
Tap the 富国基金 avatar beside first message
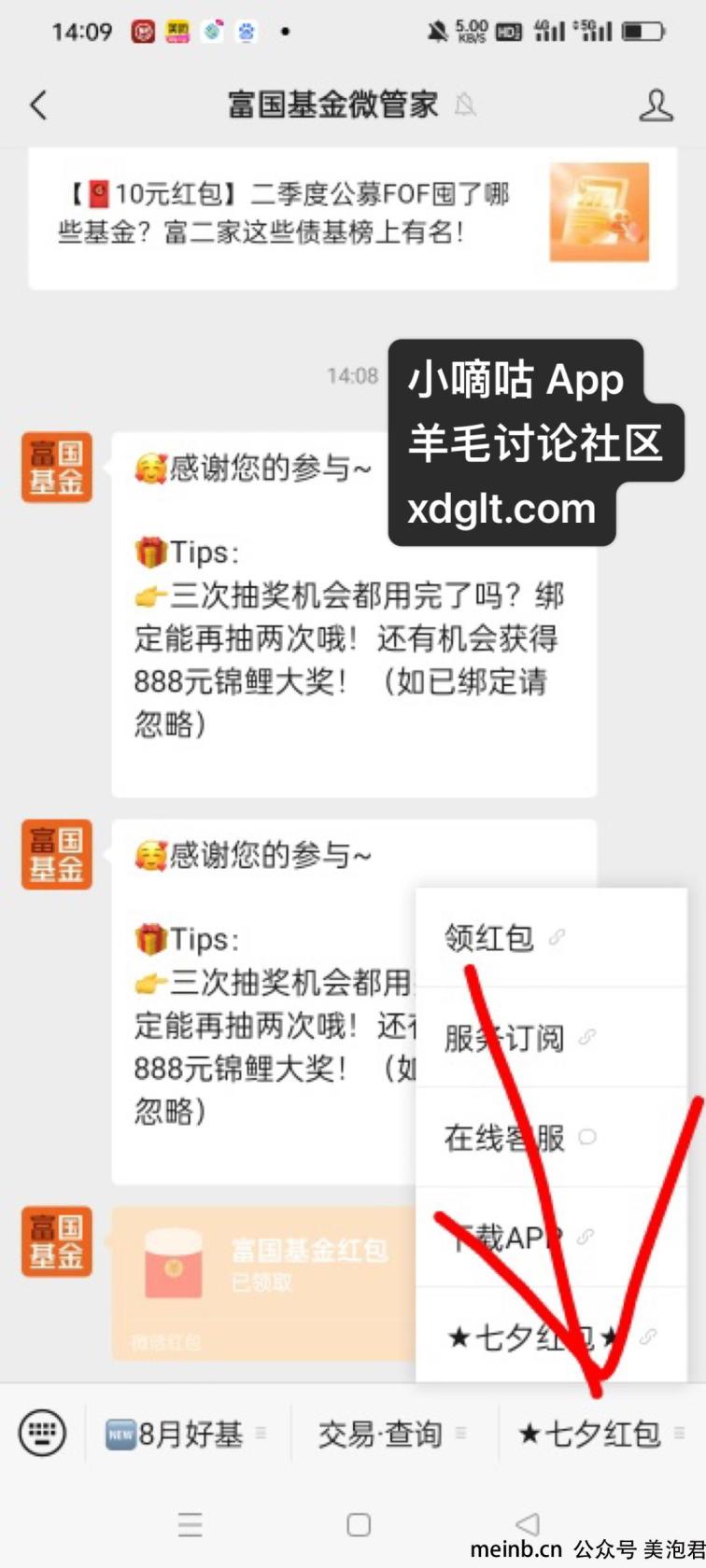tap(57, 467)
